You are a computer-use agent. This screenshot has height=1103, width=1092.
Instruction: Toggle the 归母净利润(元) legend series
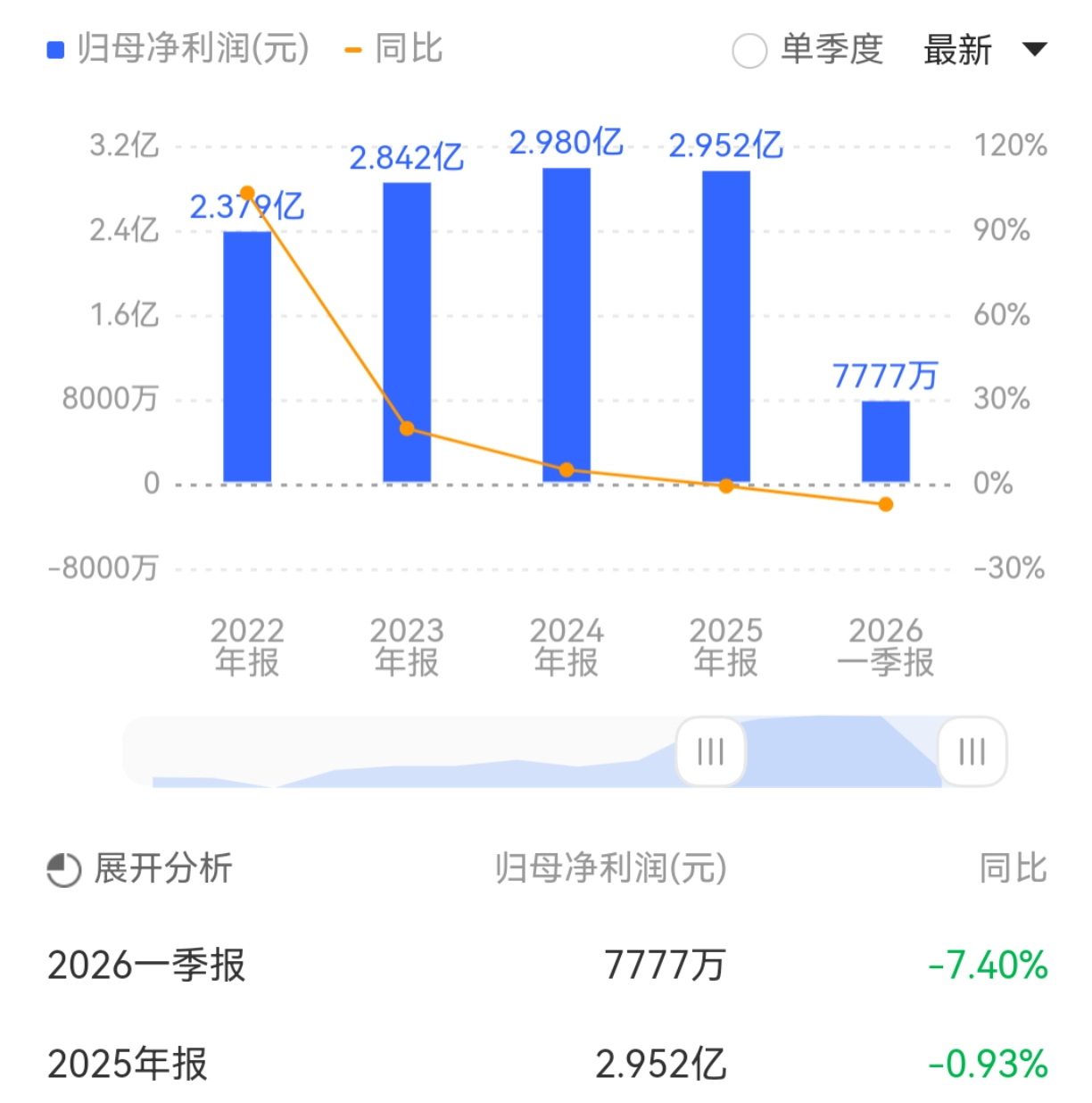[178, 49]
